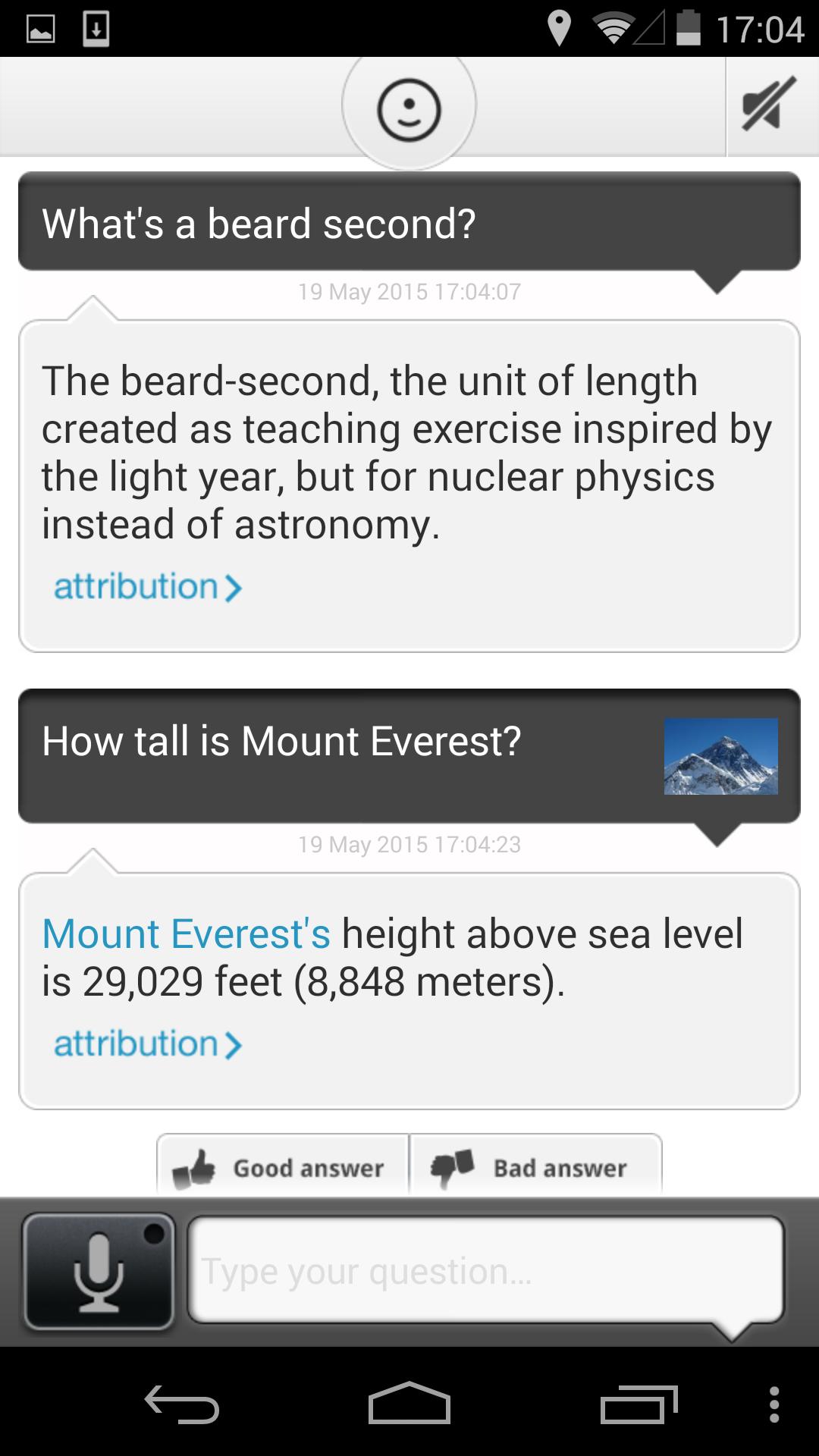
Task: Open the system overflow menu dots
Action: 773,1404
